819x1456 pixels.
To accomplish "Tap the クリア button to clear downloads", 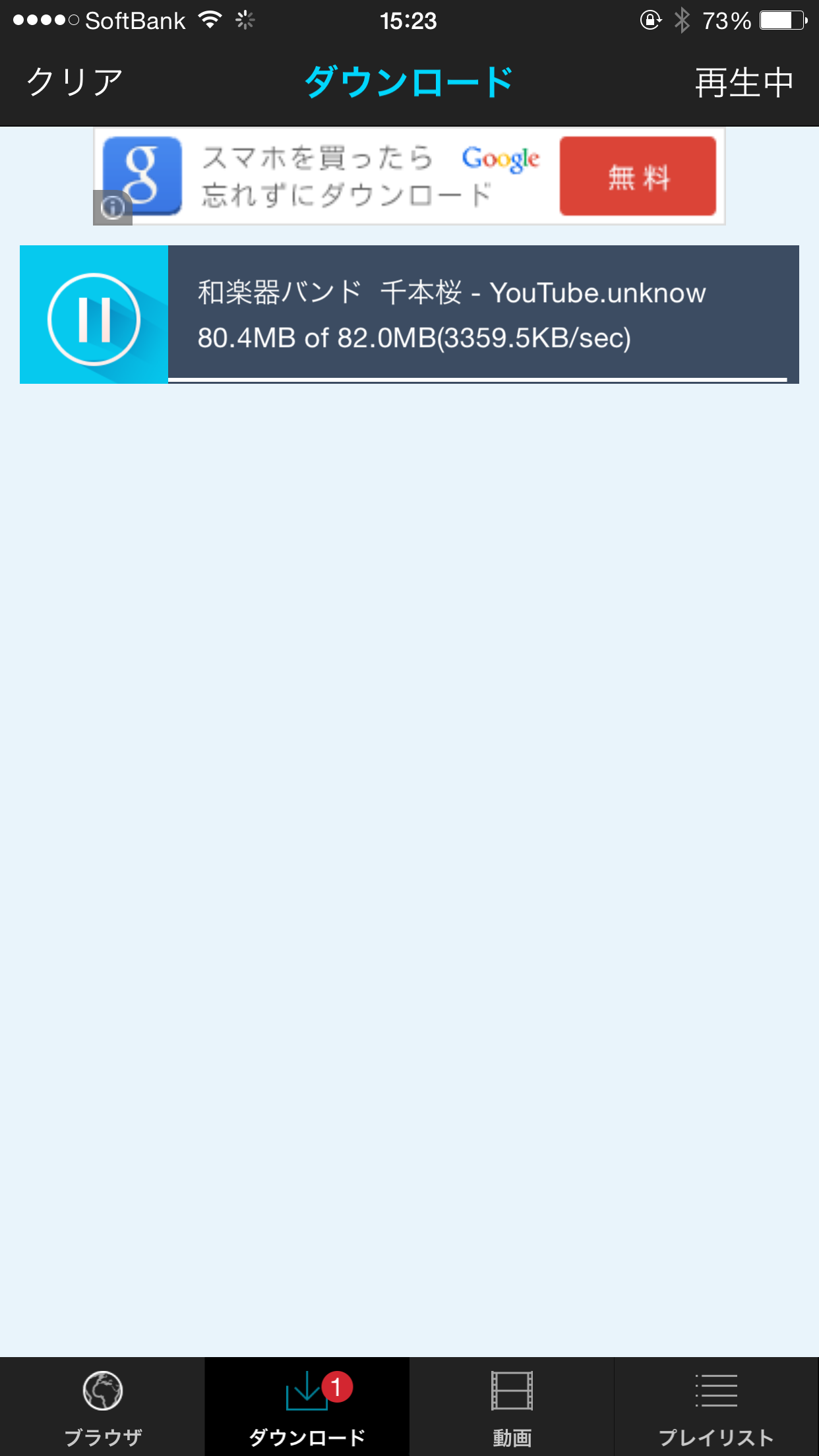I will (75, 82).
